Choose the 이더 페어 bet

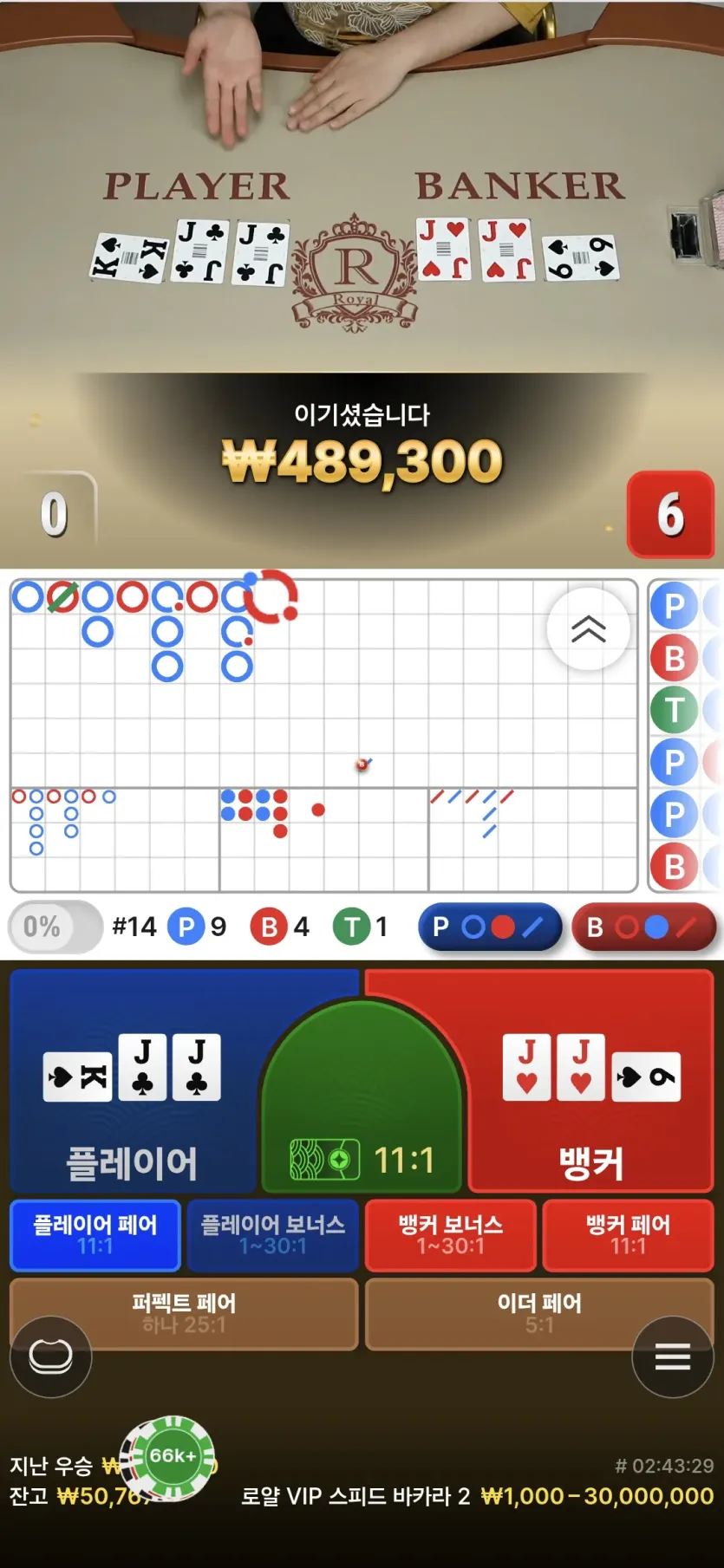coord(539,1313)
